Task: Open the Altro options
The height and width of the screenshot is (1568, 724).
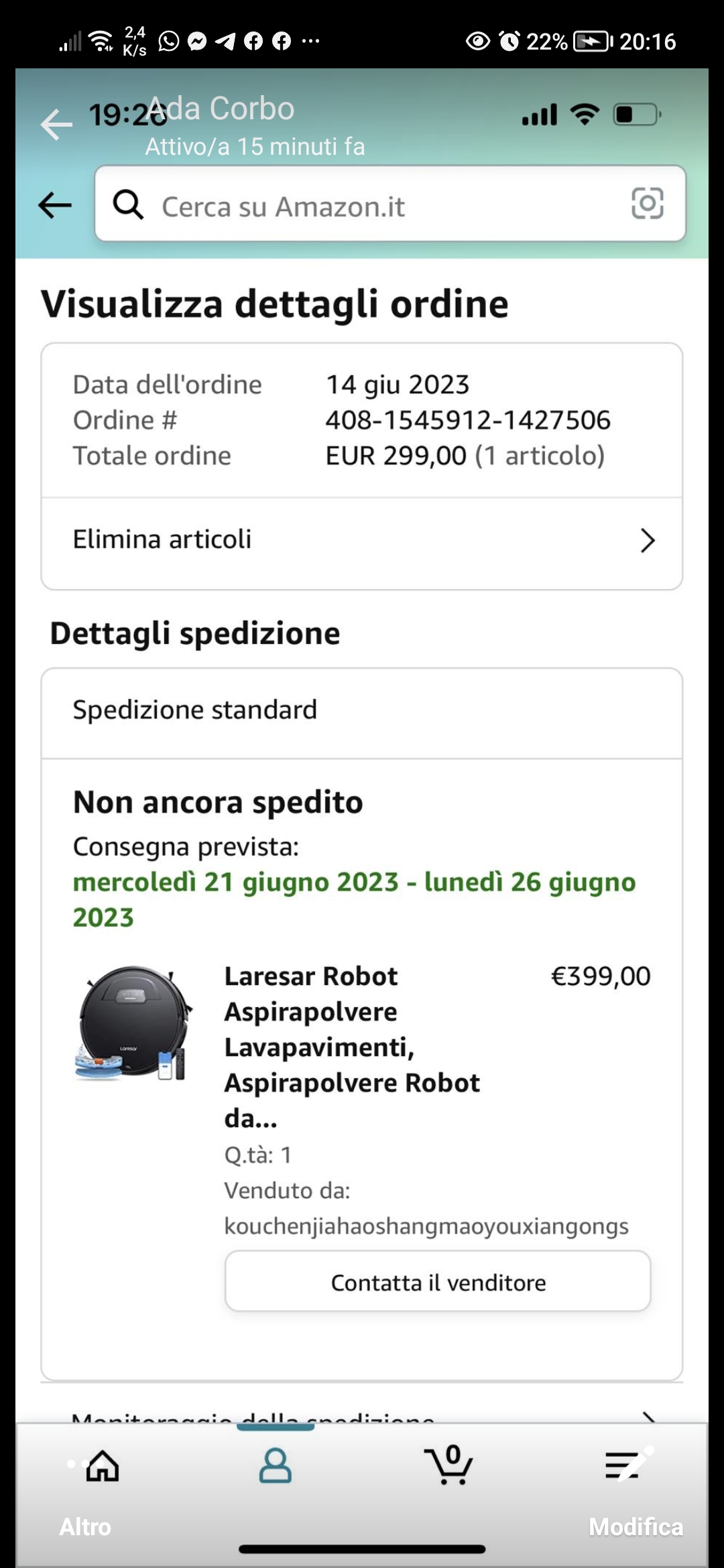Action: [85, 1526]
